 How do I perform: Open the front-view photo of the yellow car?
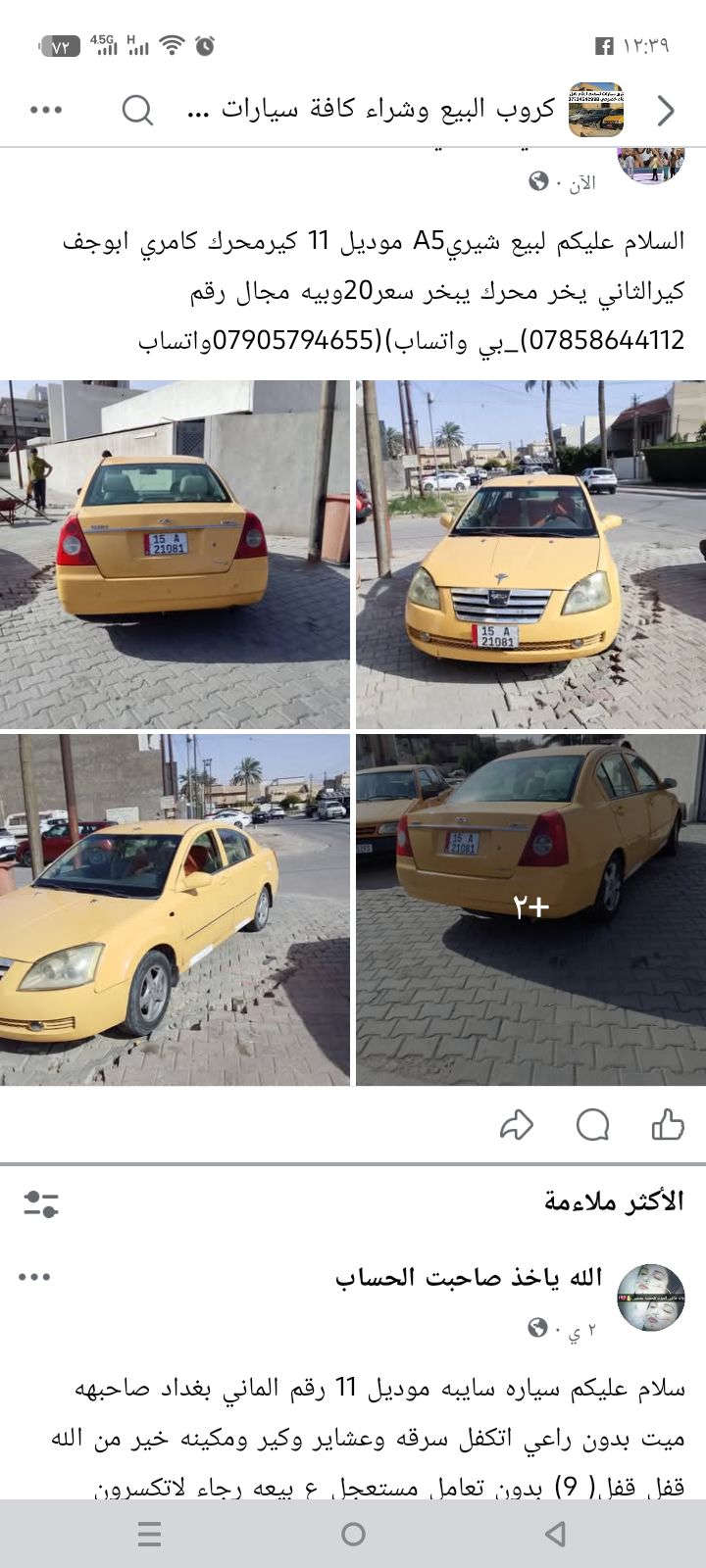(x=530, y=554)
